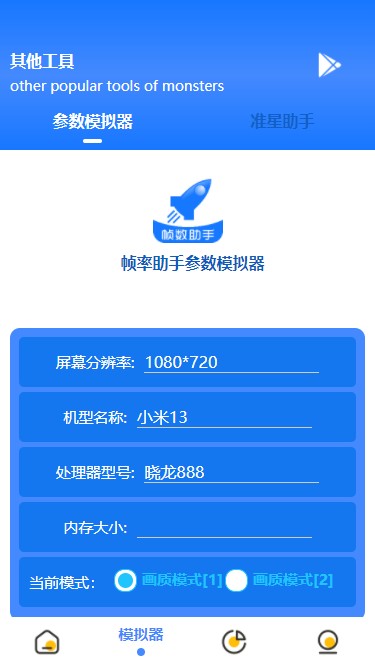Viewport: 375px width, 667px height.
Task: Tap the empty 内存大小 field
Action: coord(224,528)
